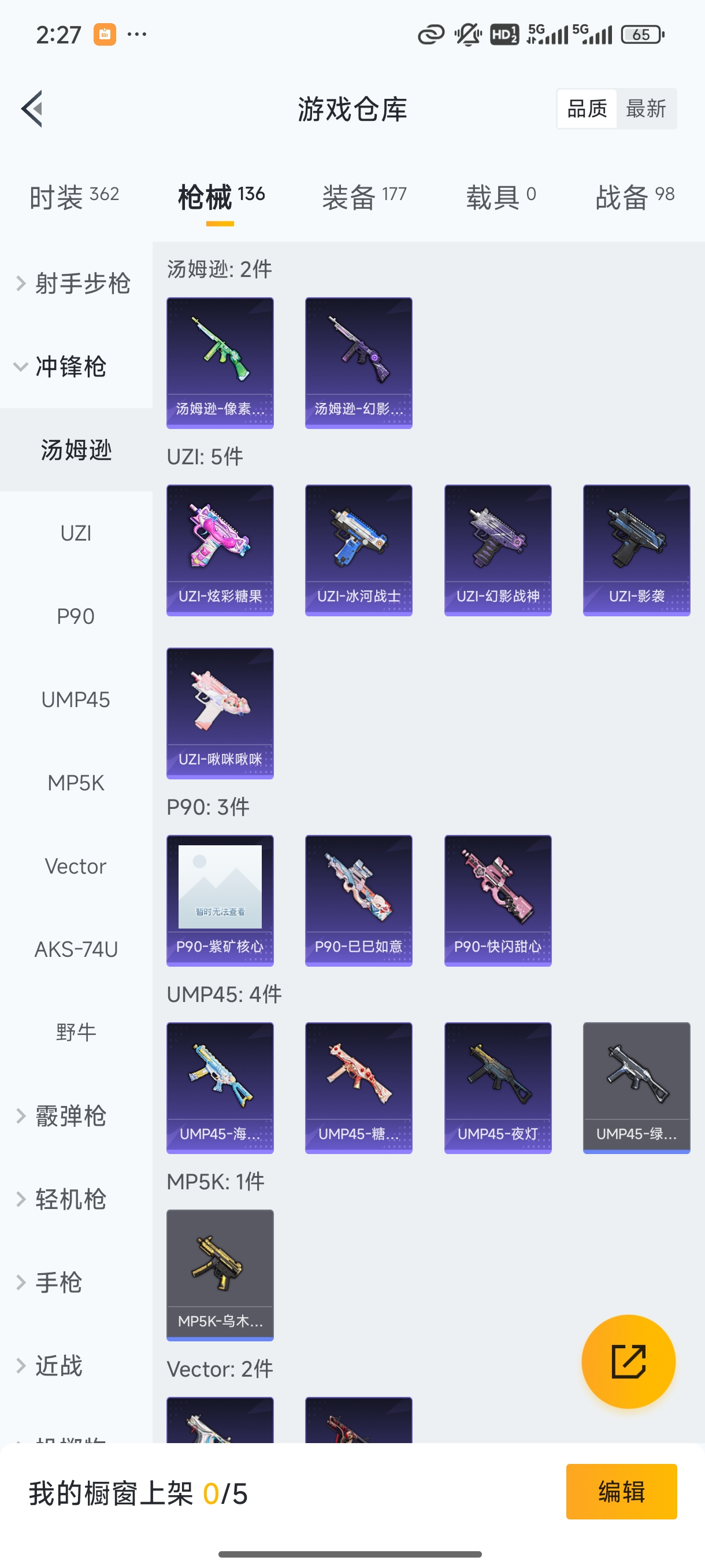The width and height of the screenshot is (705, 1568).
Task: Switch to the 时装 tab
Action: pos(73,197)
